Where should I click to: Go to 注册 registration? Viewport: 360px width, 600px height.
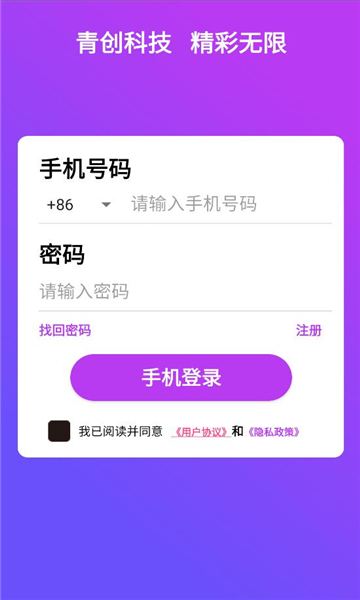[309, 330]
